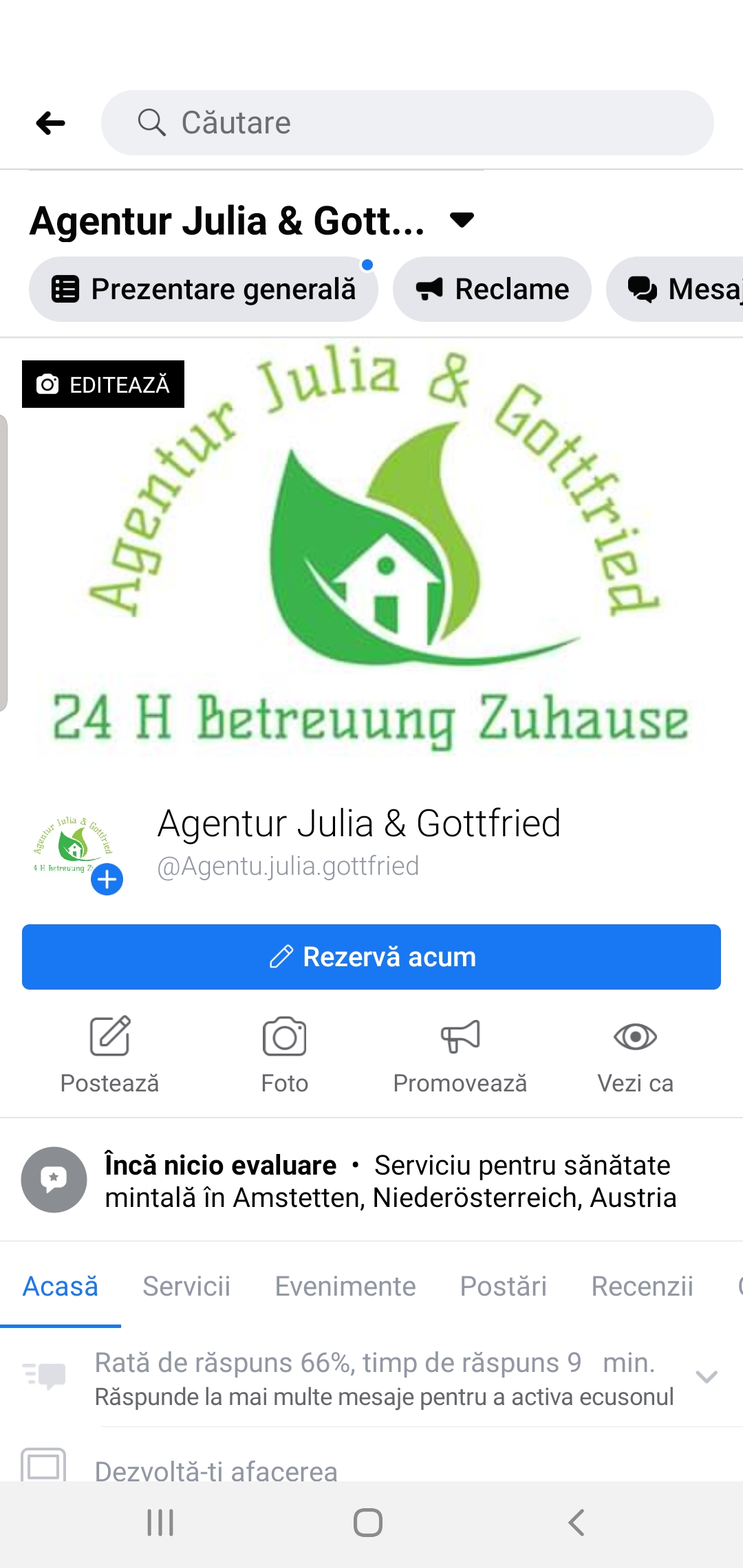Select the Acasă tab
This screenshot has width=743, height=1568.
pos(61,1286)
